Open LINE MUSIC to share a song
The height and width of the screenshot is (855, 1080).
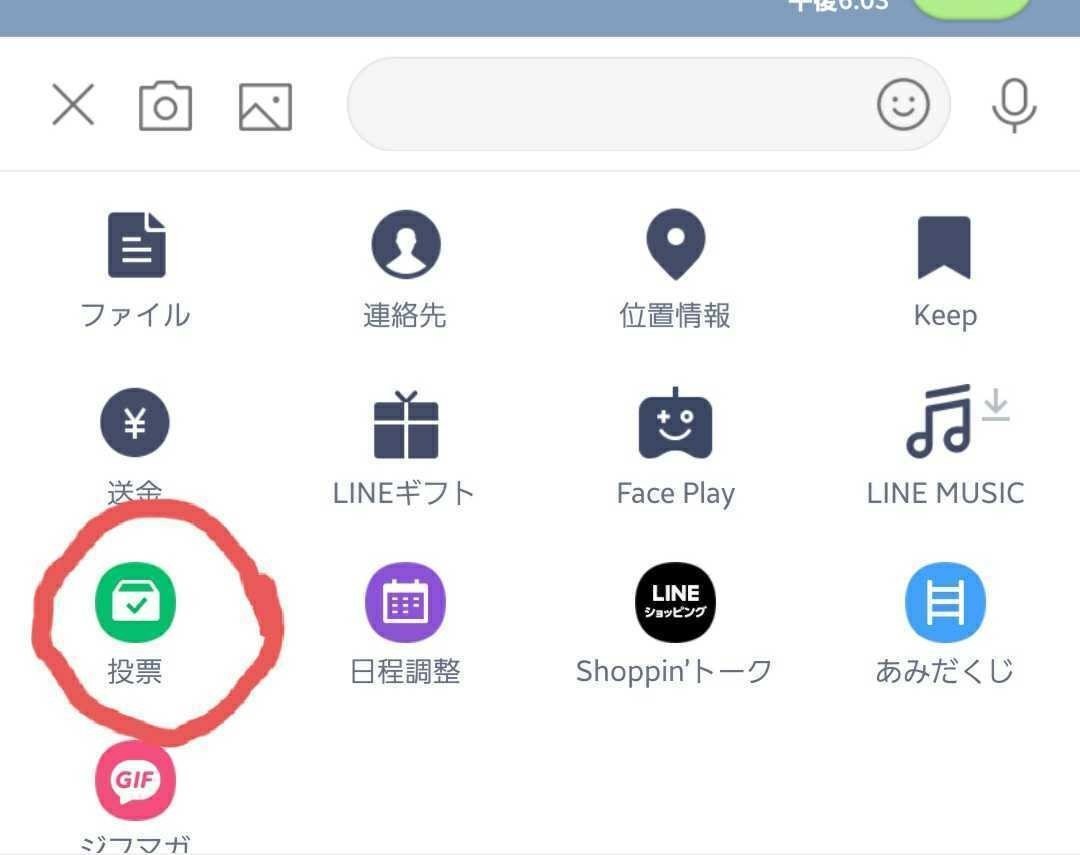click(x=944, y=422)
